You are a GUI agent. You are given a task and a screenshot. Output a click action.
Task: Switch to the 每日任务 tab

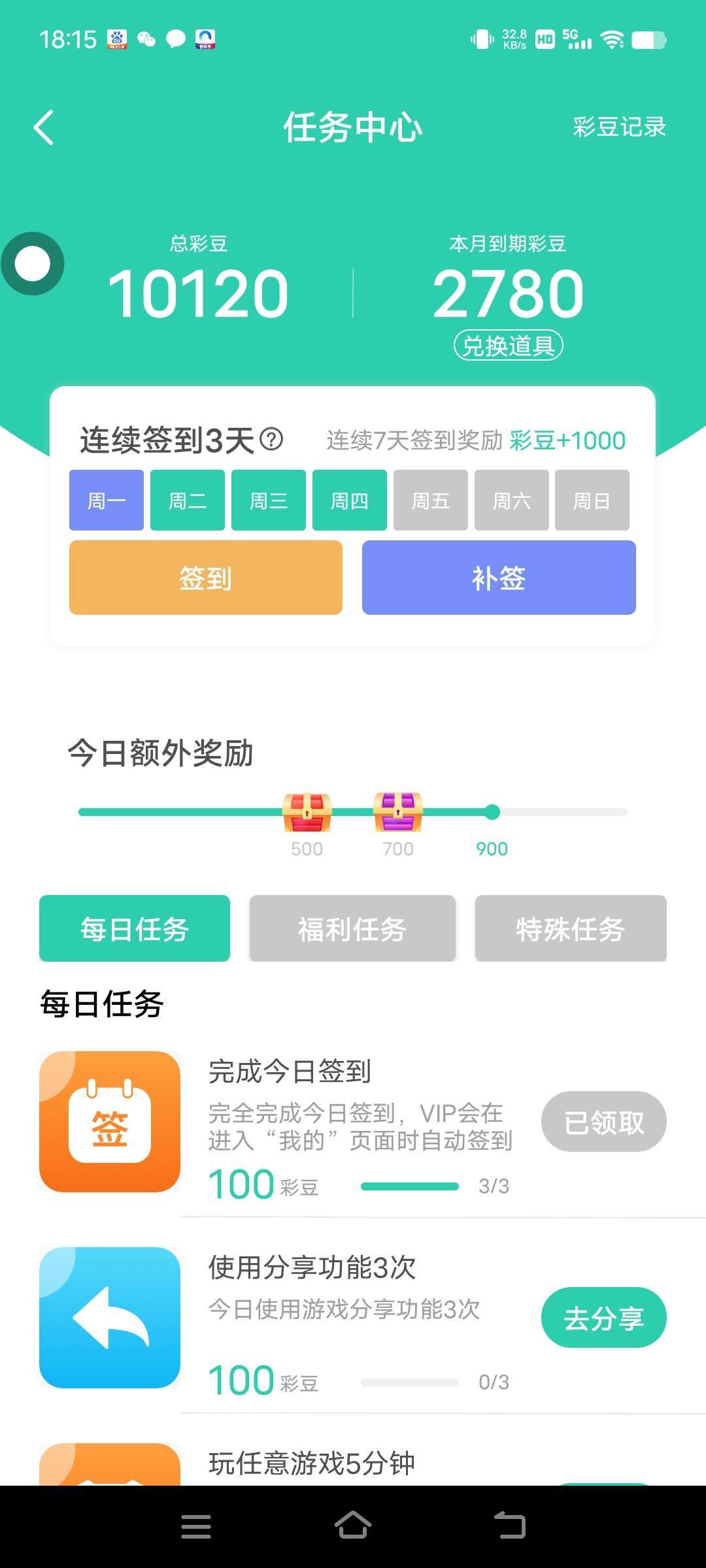135,928
